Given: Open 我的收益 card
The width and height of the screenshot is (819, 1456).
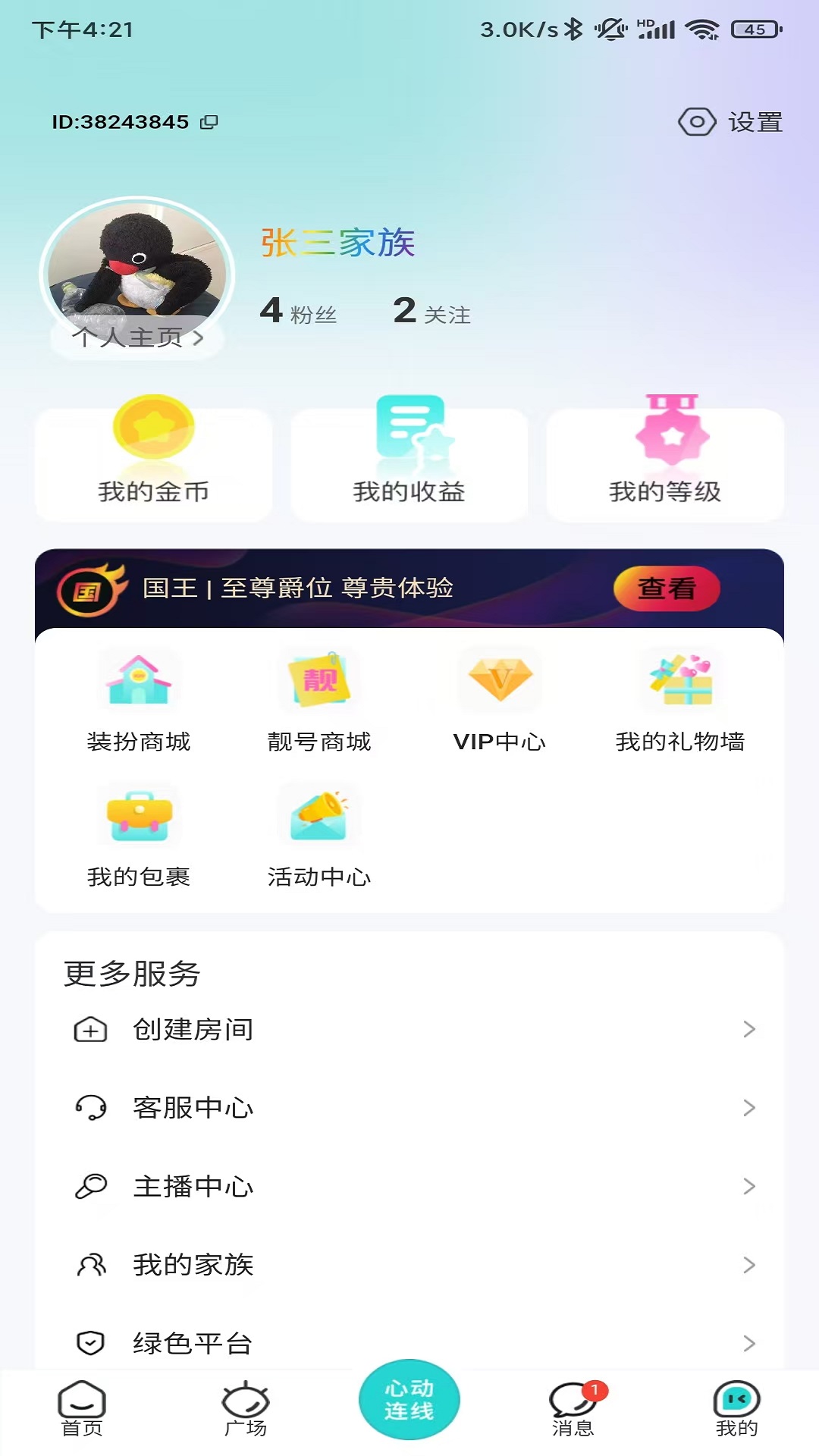Looking at the screenshot, I should tap(409, 463).
